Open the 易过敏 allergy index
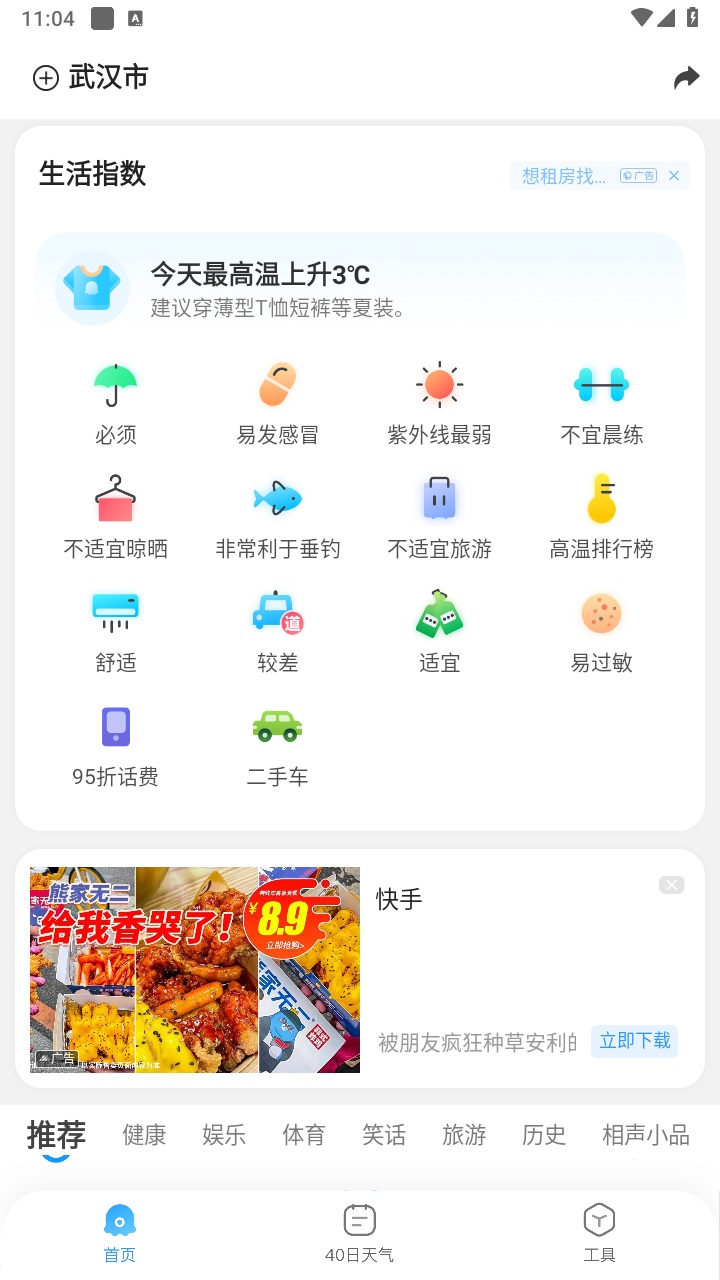Screen dimensions: 720x1280 coord(601,632)
